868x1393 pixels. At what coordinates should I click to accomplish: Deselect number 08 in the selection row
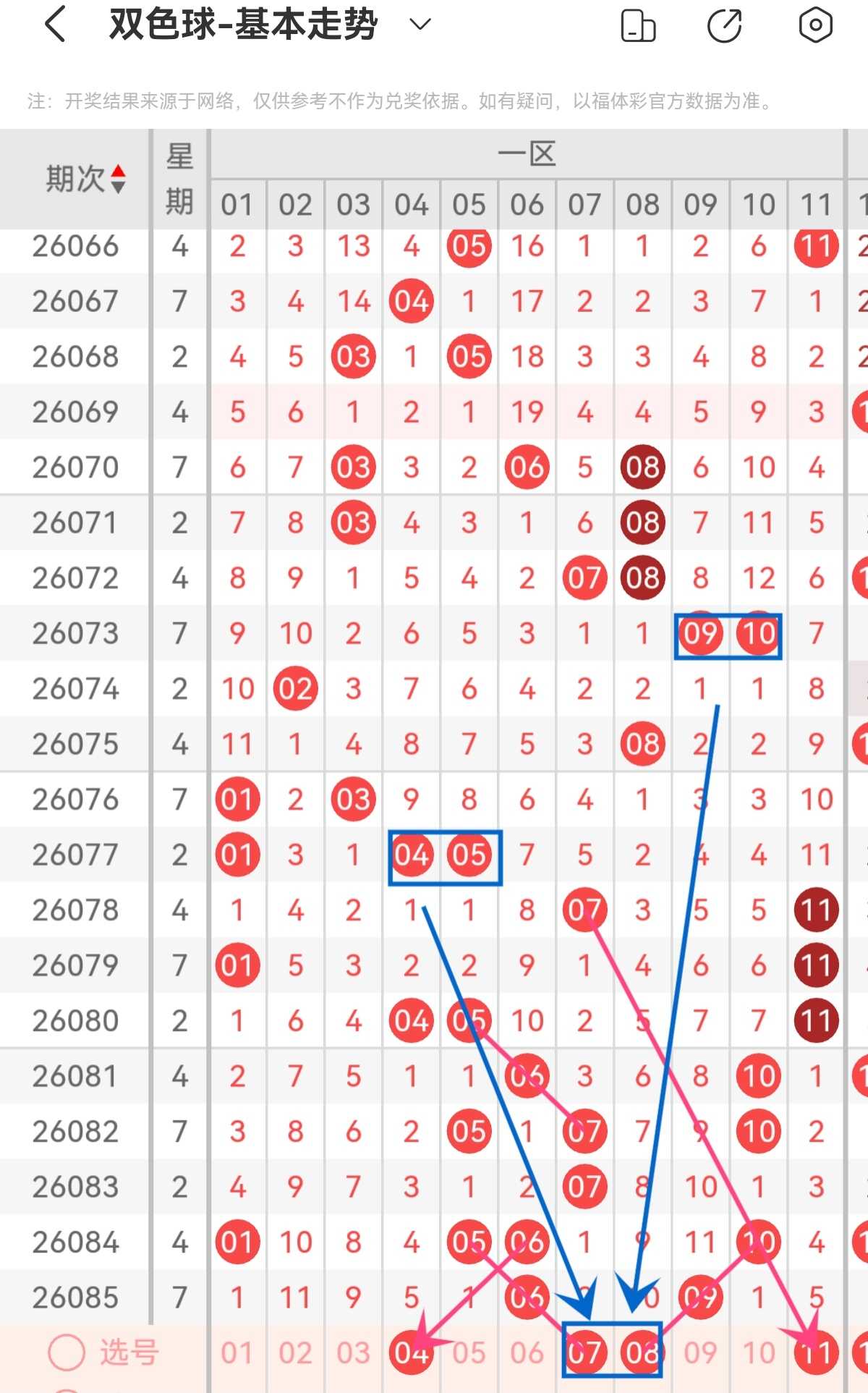(x=642, y=1352)
